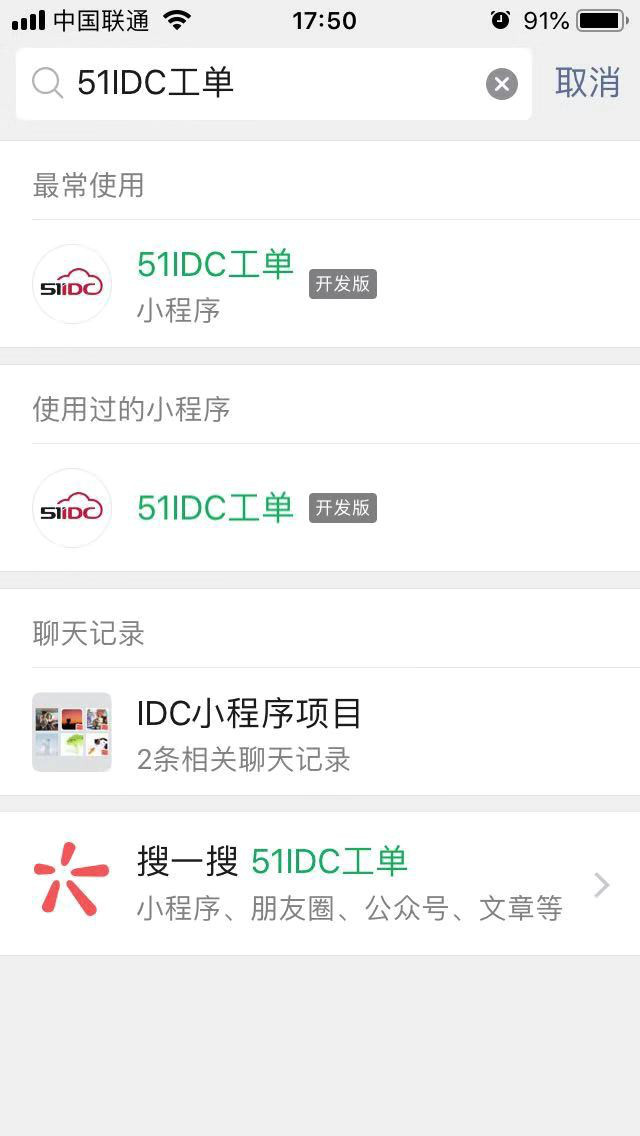Select 搜一搜 51IDC工单 to search more
This screenshot has width=640, height=1136.
coord(320,884)
